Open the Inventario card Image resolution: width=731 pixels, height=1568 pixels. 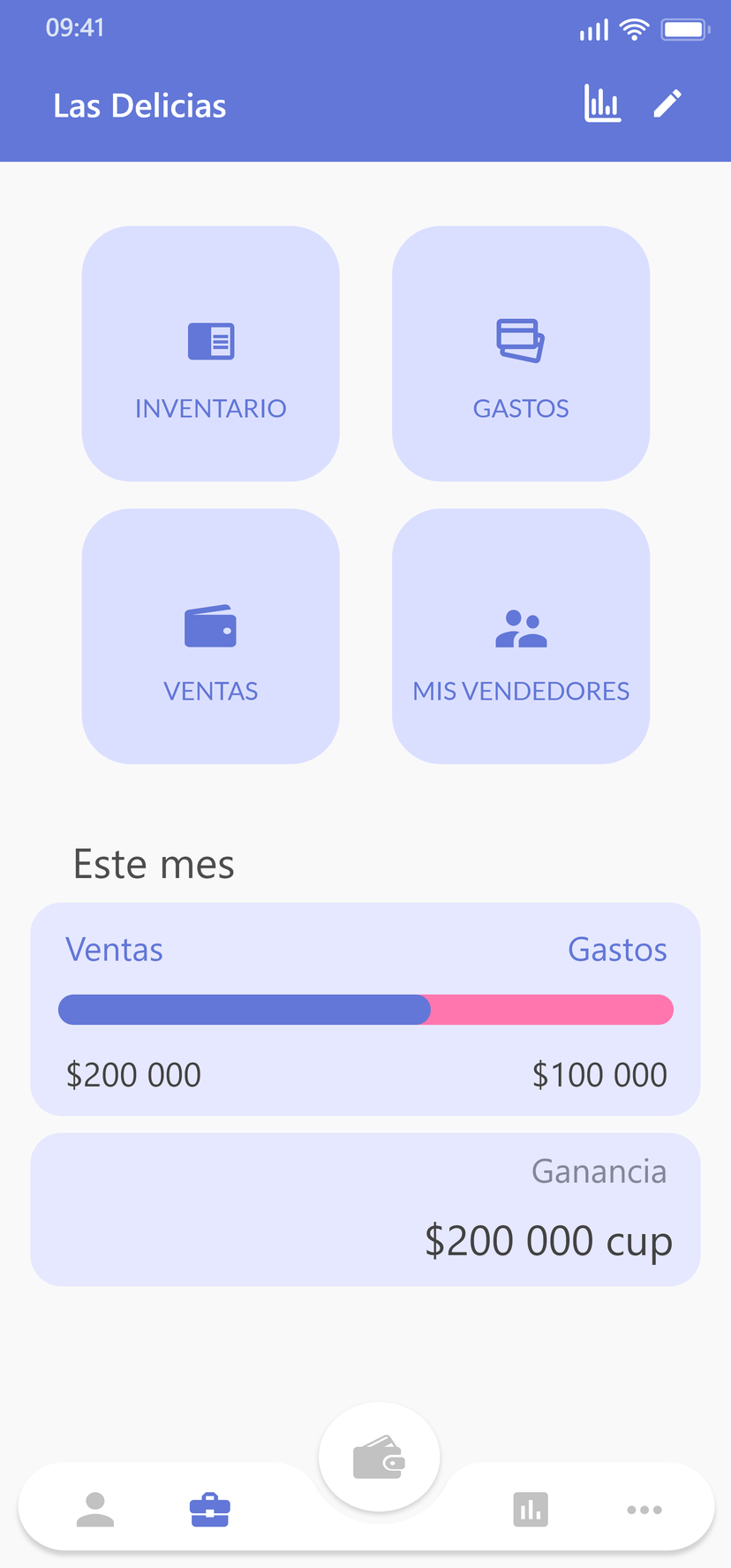211,354
